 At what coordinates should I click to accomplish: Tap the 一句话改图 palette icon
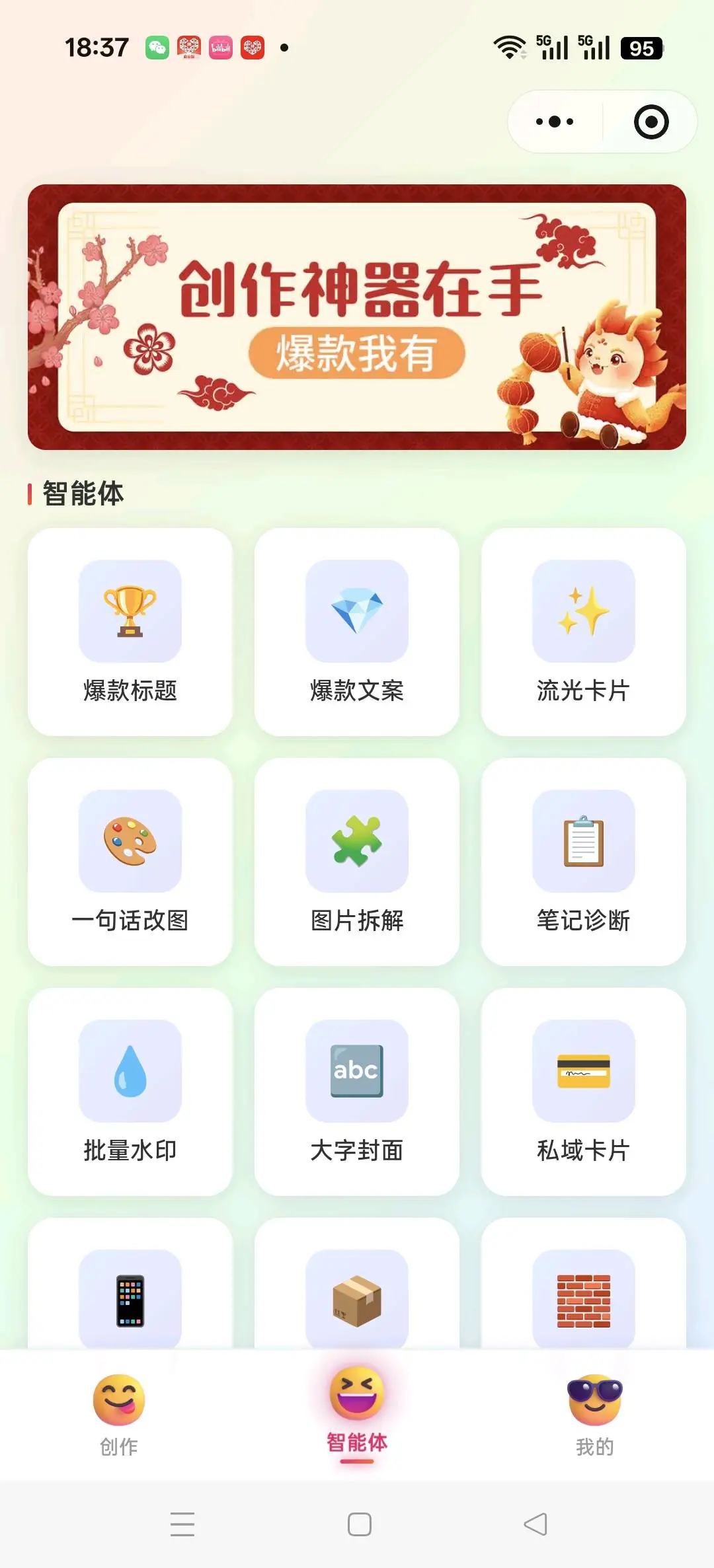(x=130, y=842)
